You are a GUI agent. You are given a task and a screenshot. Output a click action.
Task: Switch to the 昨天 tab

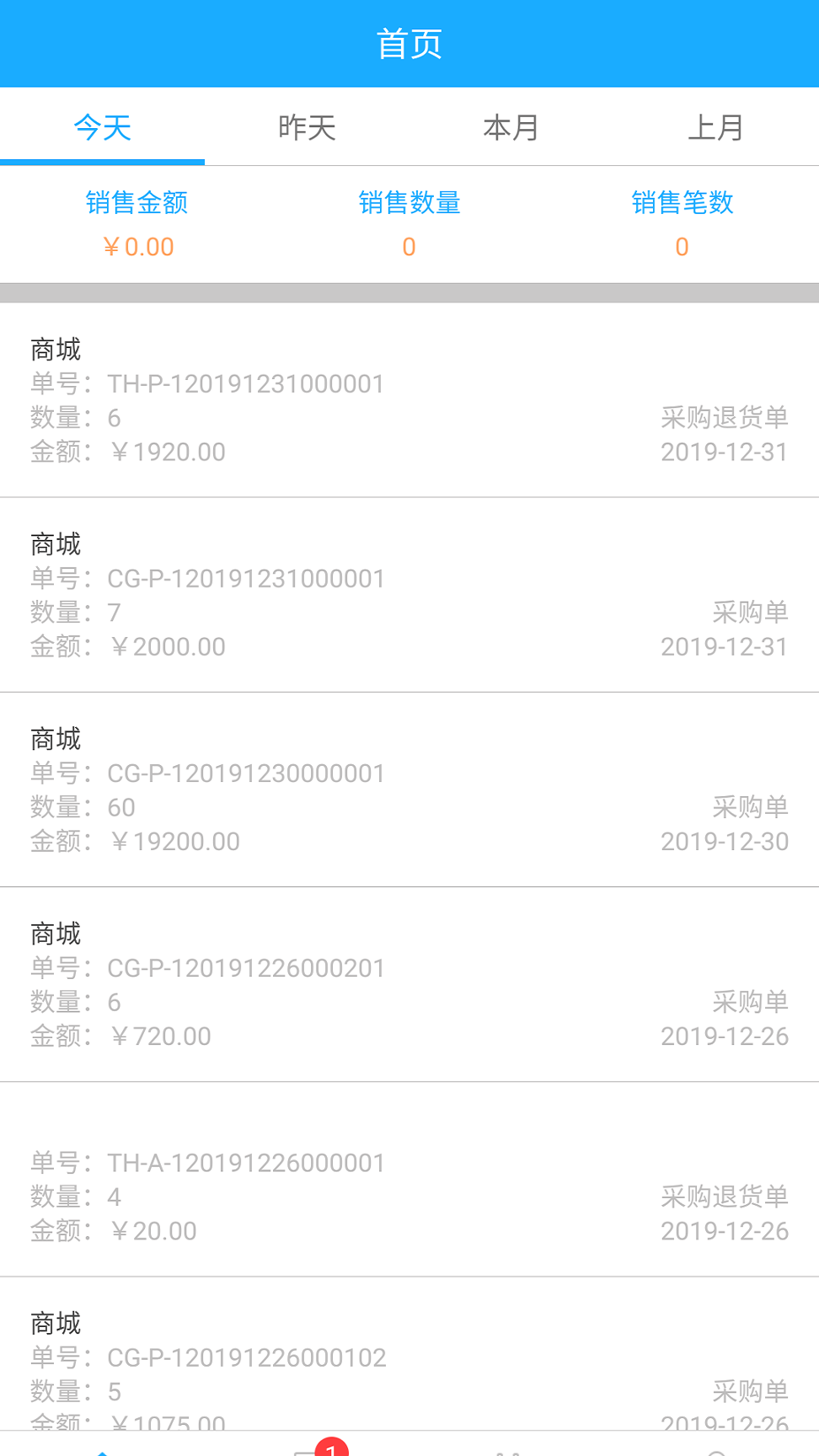click(x=307, y=126)
